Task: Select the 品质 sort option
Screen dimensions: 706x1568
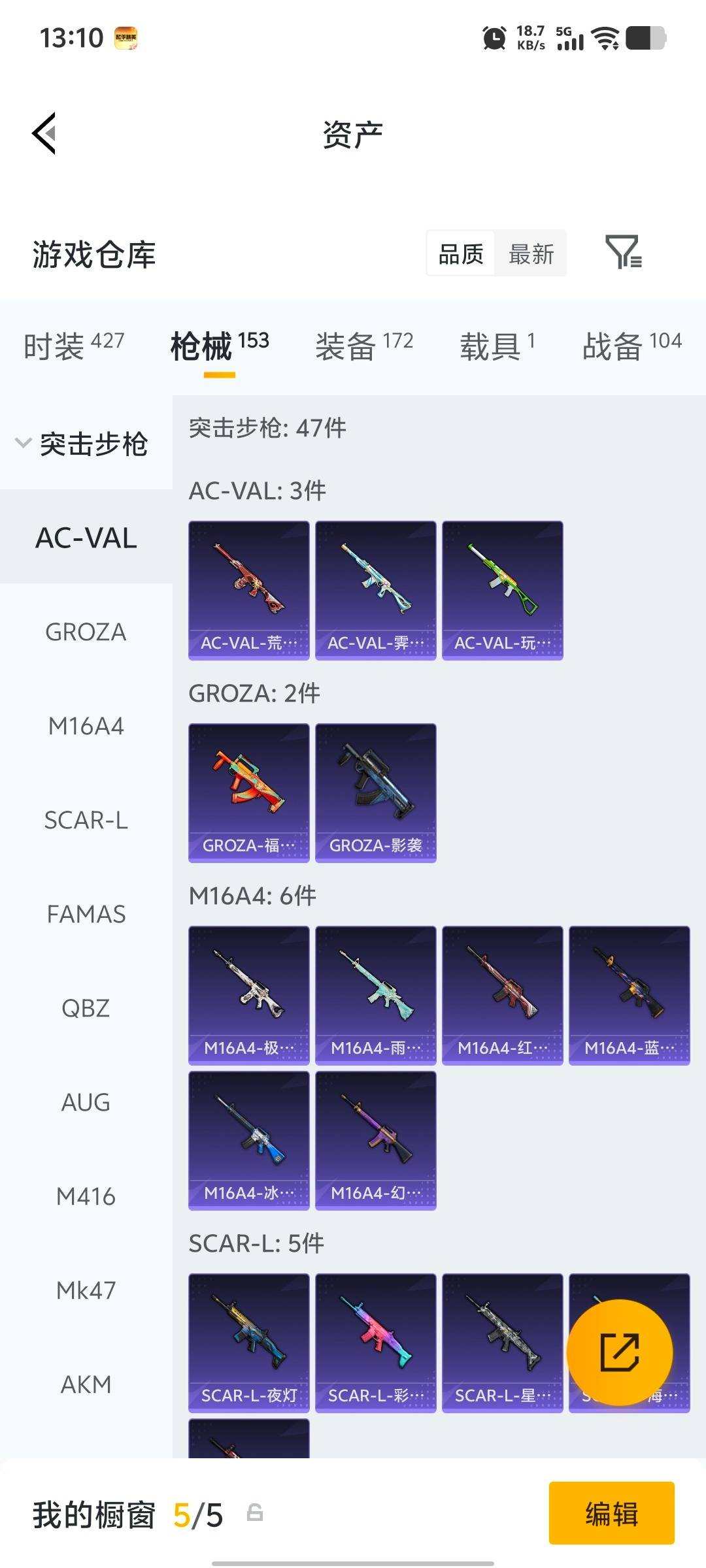Action: coord(459,253)
